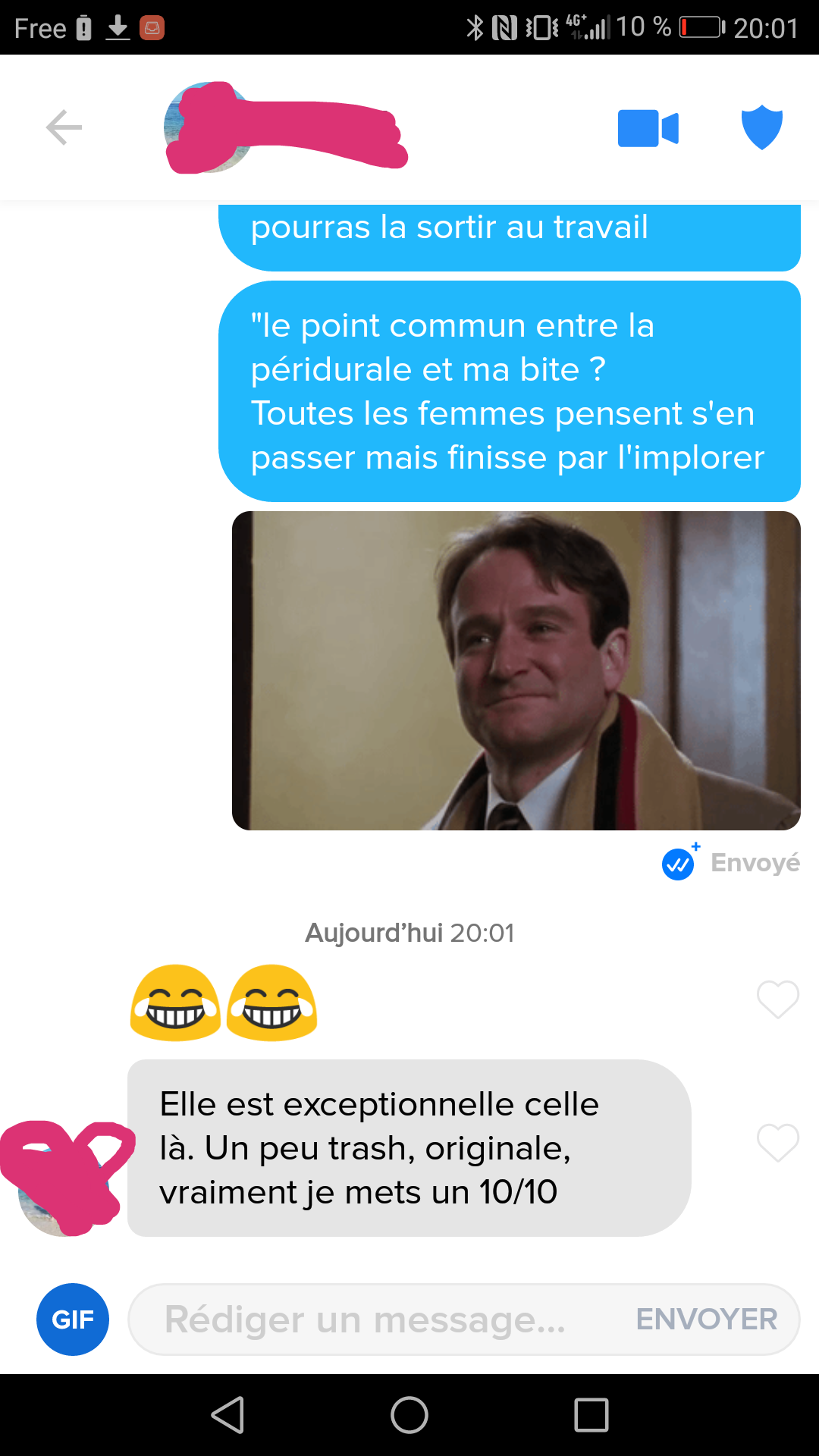The image size is (819, 1456).
Task: Open the match's profile from the header
Action: 284,127
